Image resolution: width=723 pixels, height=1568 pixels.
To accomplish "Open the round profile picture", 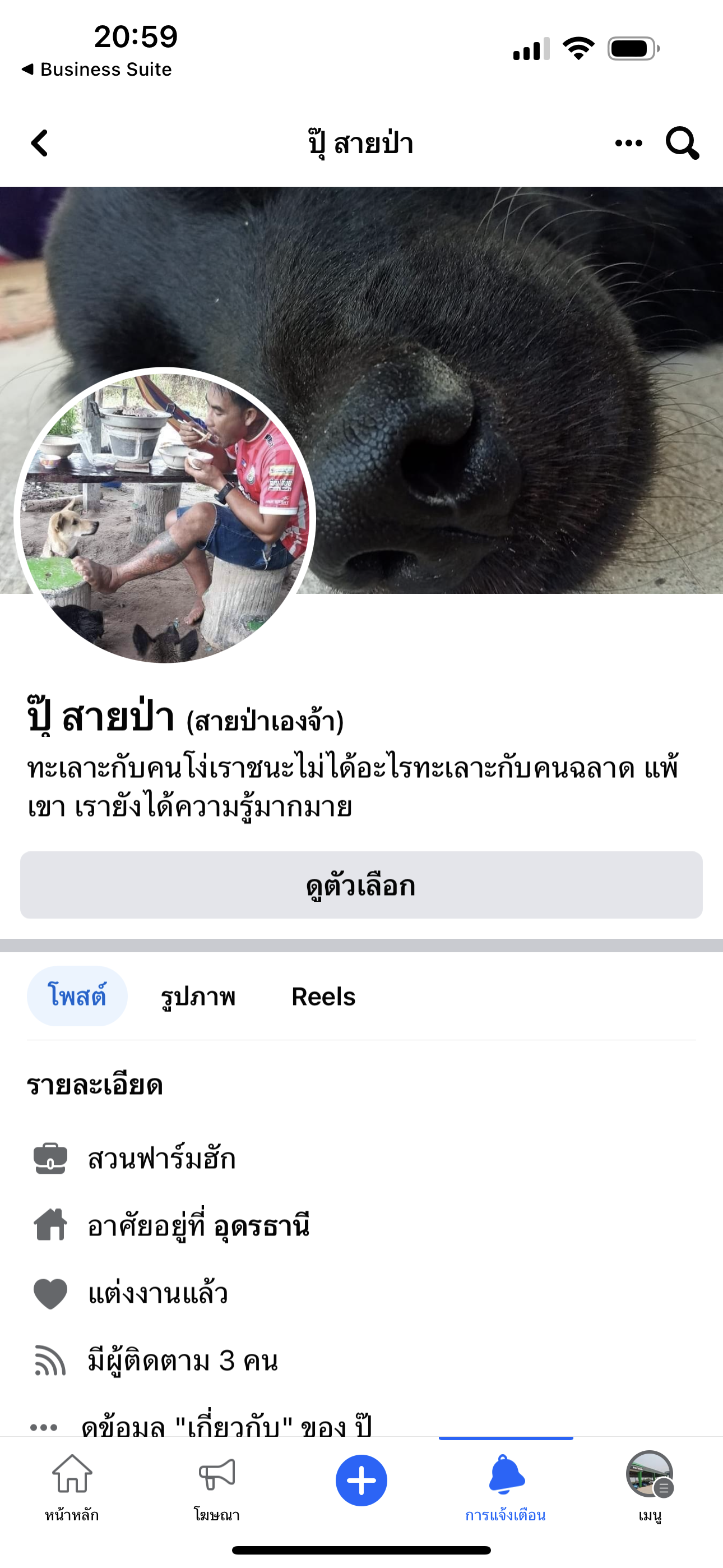I will click(164, 516).
